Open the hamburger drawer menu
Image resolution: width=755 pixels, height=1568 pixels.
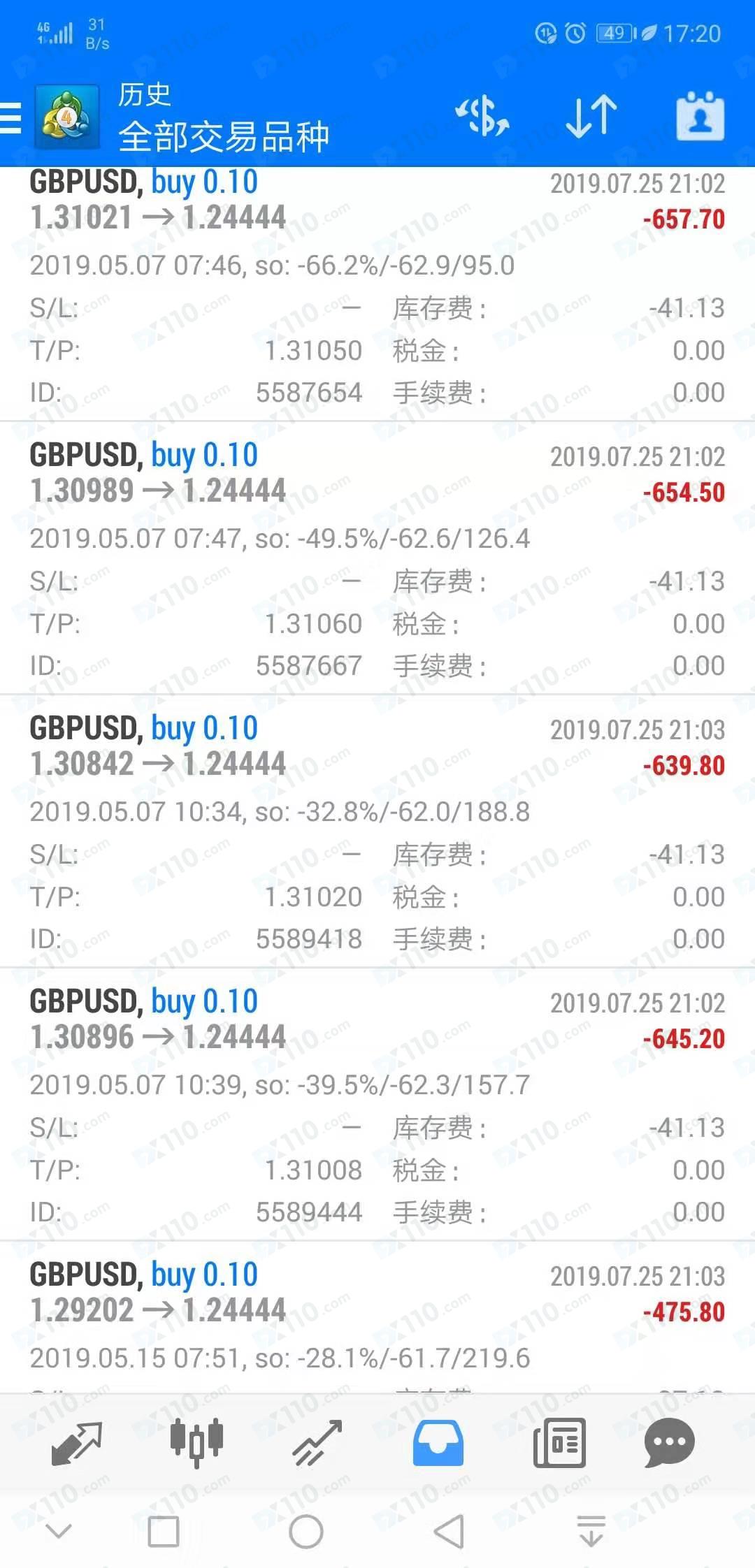11,117
